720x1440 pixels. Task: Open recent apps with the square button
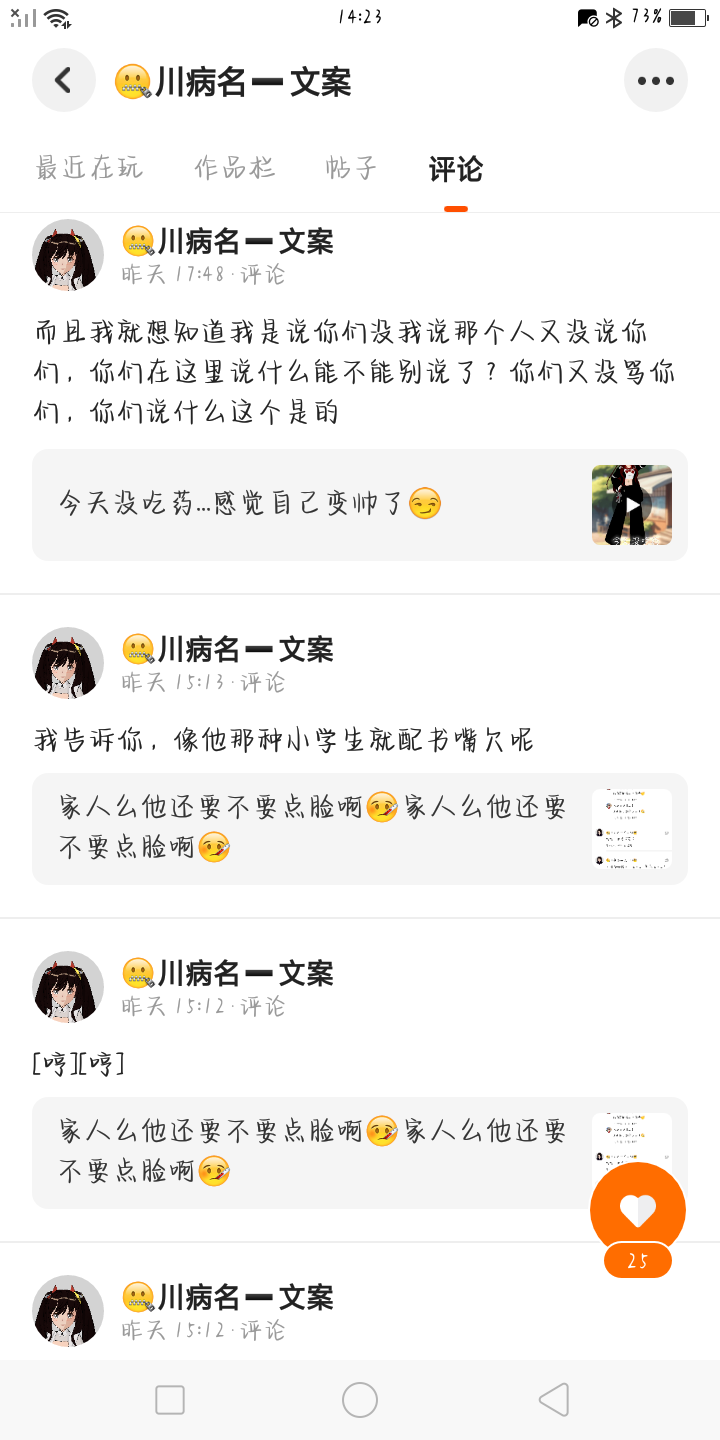(x=170, y=1399)
